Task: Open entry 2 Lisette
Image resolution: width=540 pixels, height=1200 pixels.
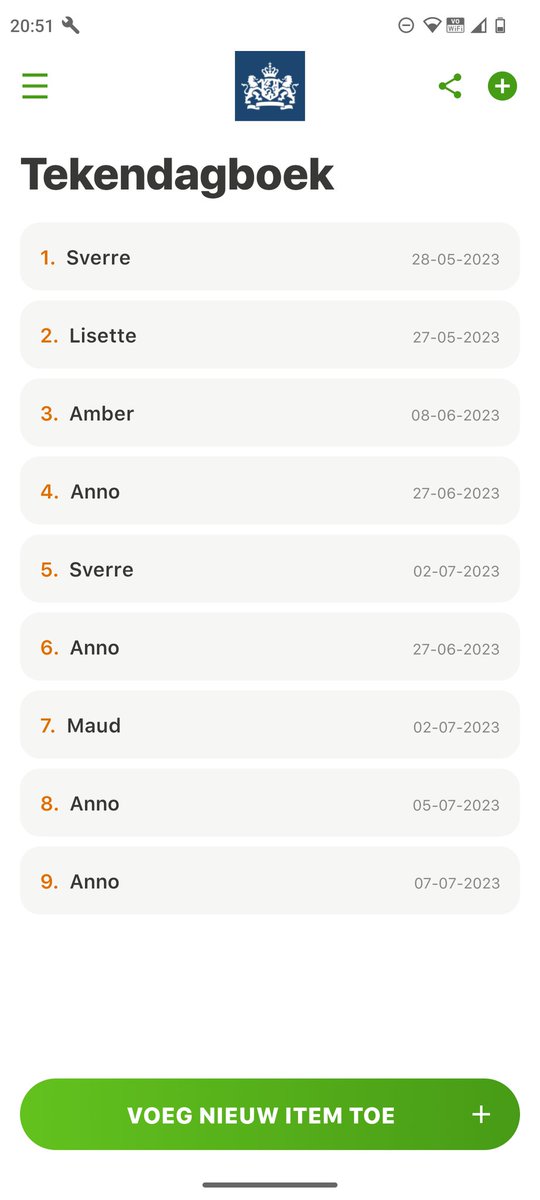Action: [270, 335]
